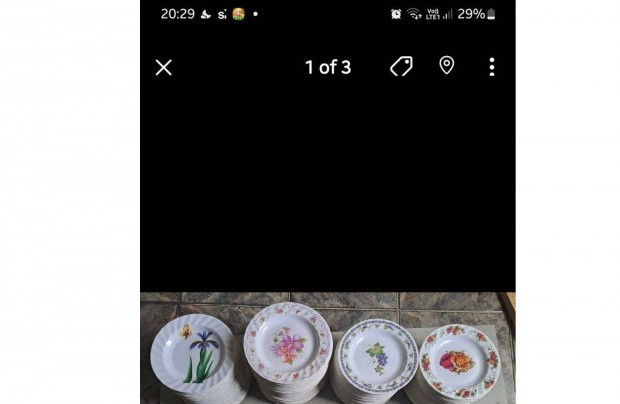Viewport: 620px width, 404px height.
Task: Close the photo viewer
Action: pyautogui.click(x=164, y=67)
